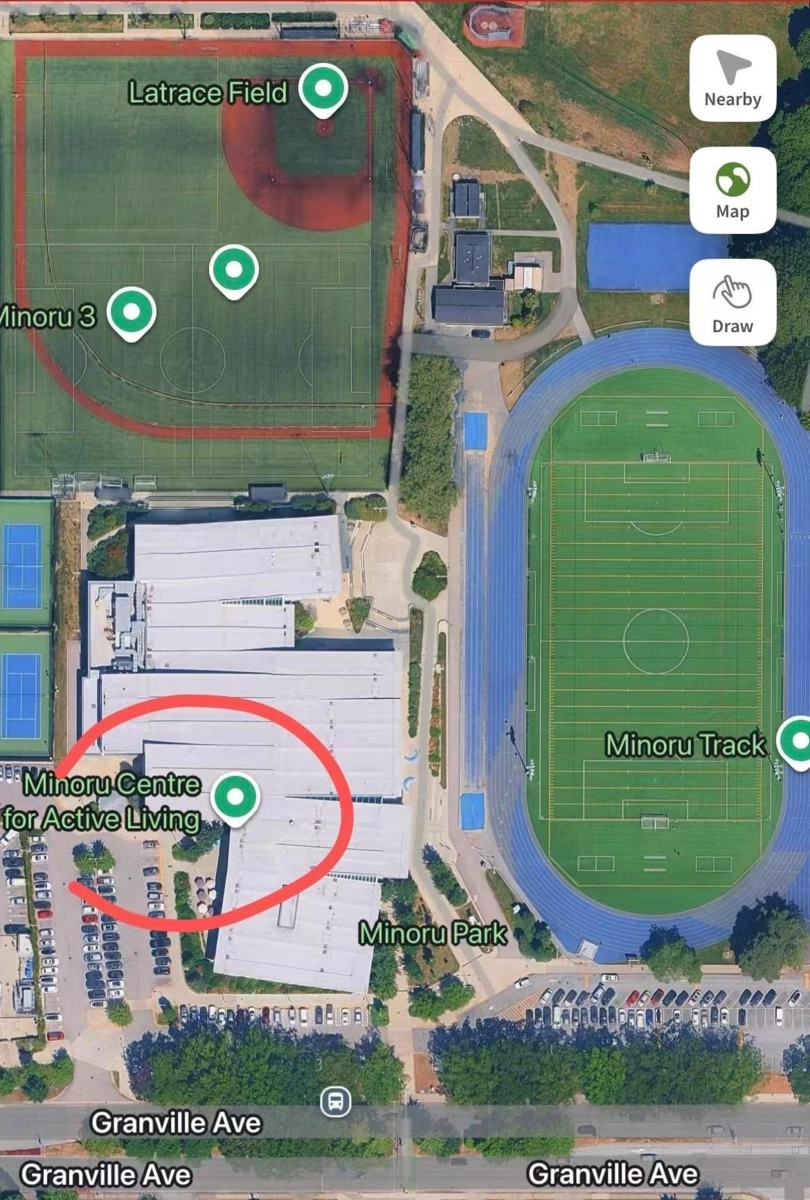Open Minoru Centre for Active Living pin
The height and width of the screenshot is (1200, 810).
pos(235,798)
